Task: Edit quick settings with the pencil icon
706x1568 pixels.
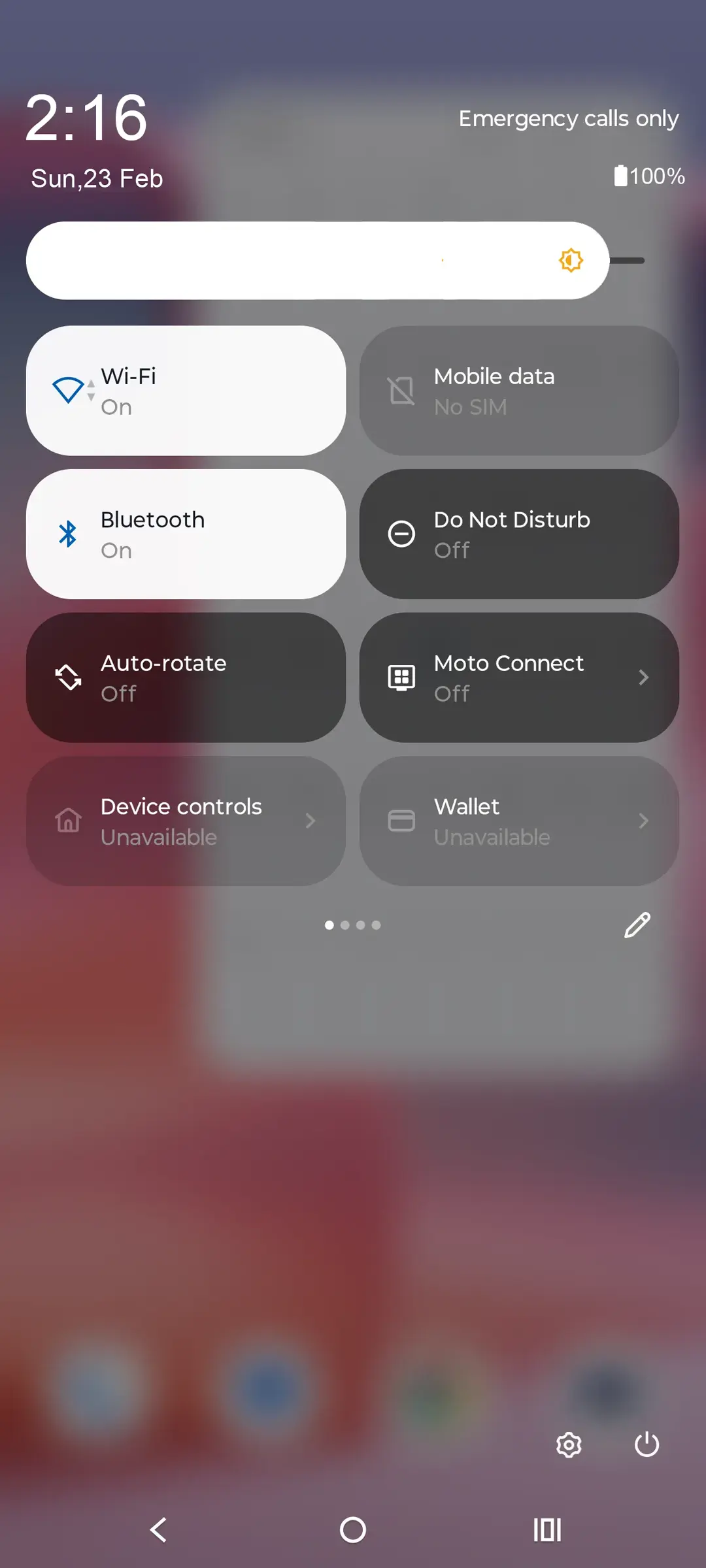Action: click(637, 925)
